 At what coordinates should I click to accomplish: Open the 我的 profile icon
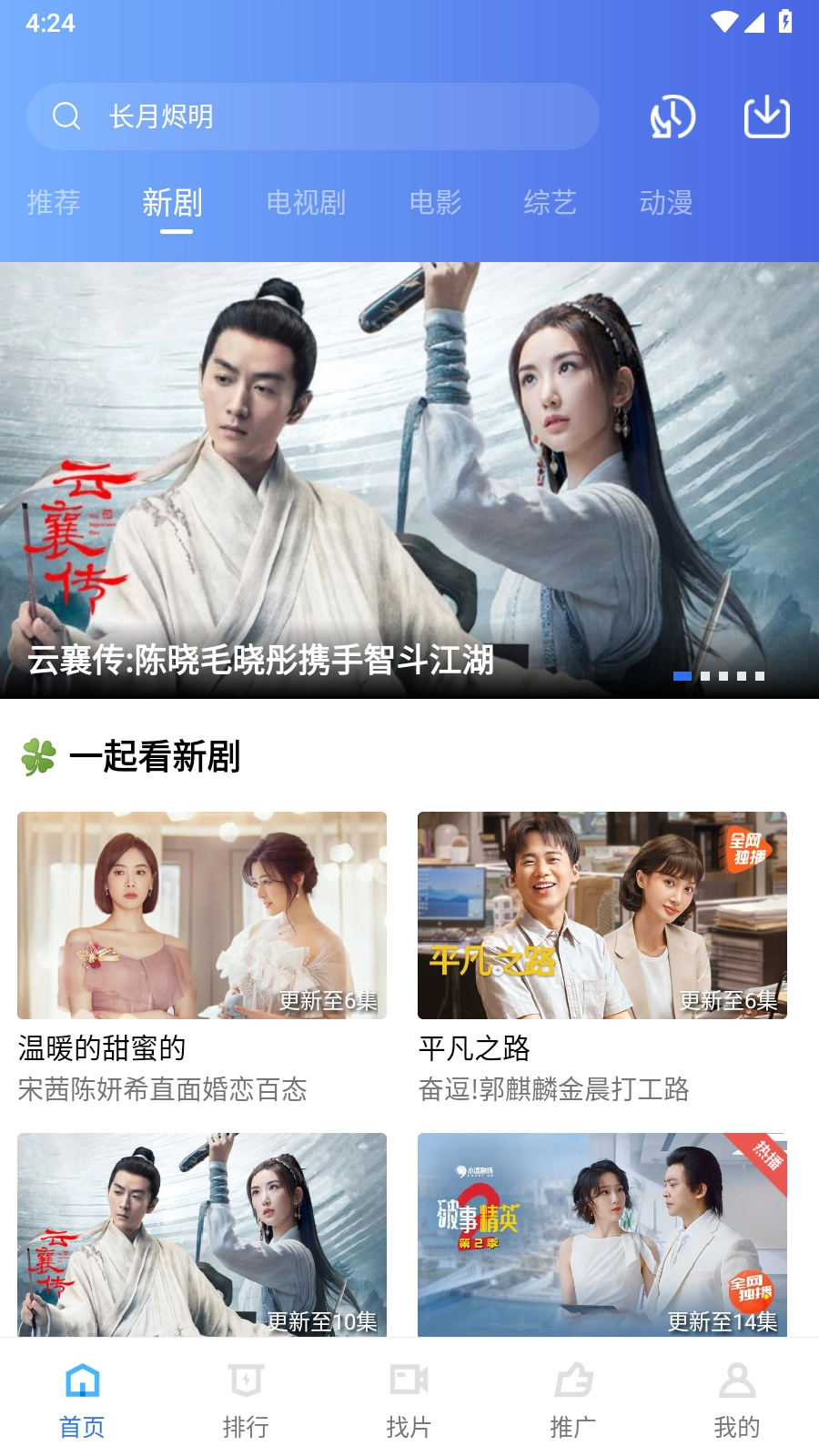(735, 1380)
